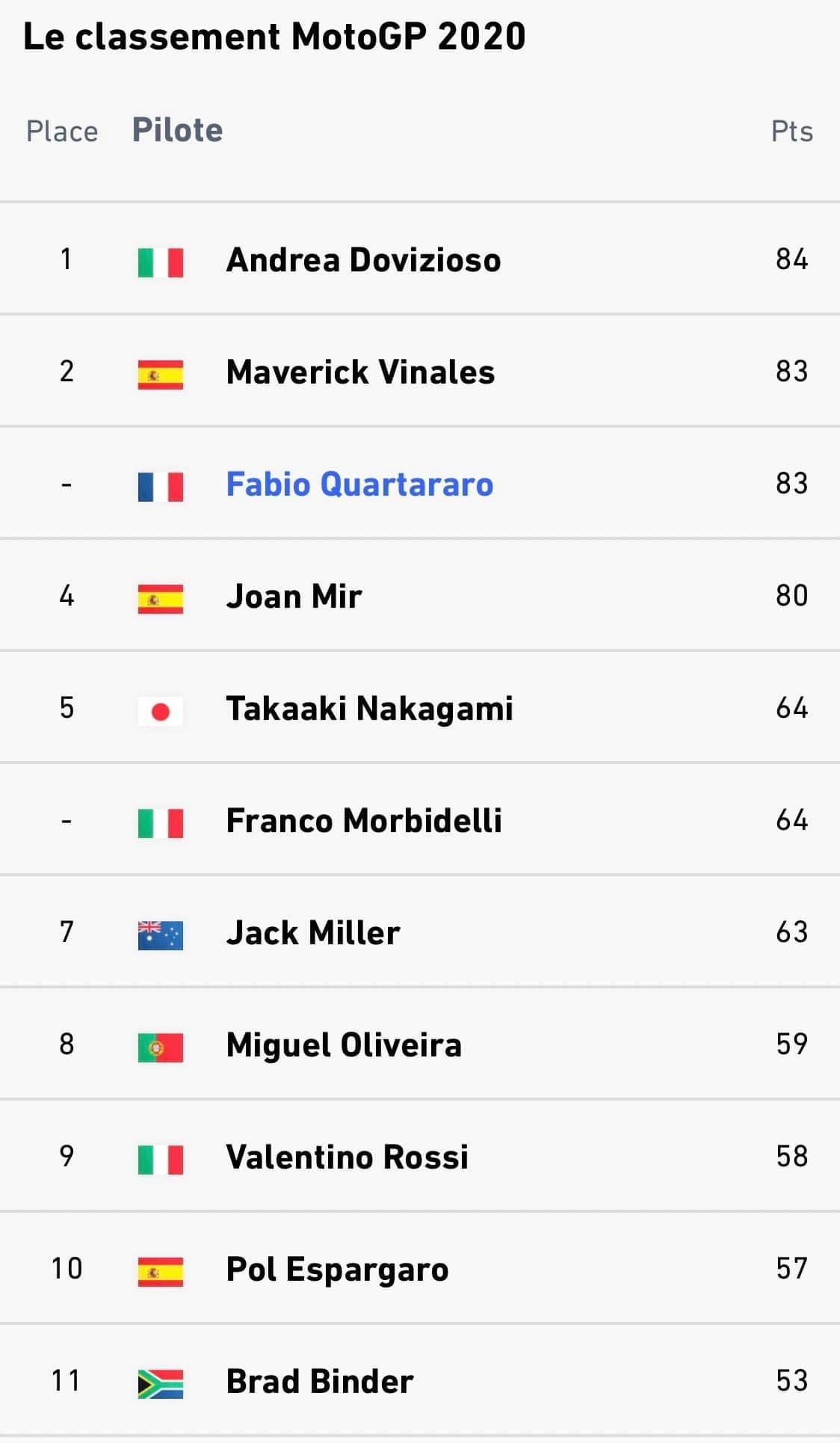This screenshot has width=840, height=1443.
Task: Open the Fabio Quartararo link
Action: (x=359, y=484)
